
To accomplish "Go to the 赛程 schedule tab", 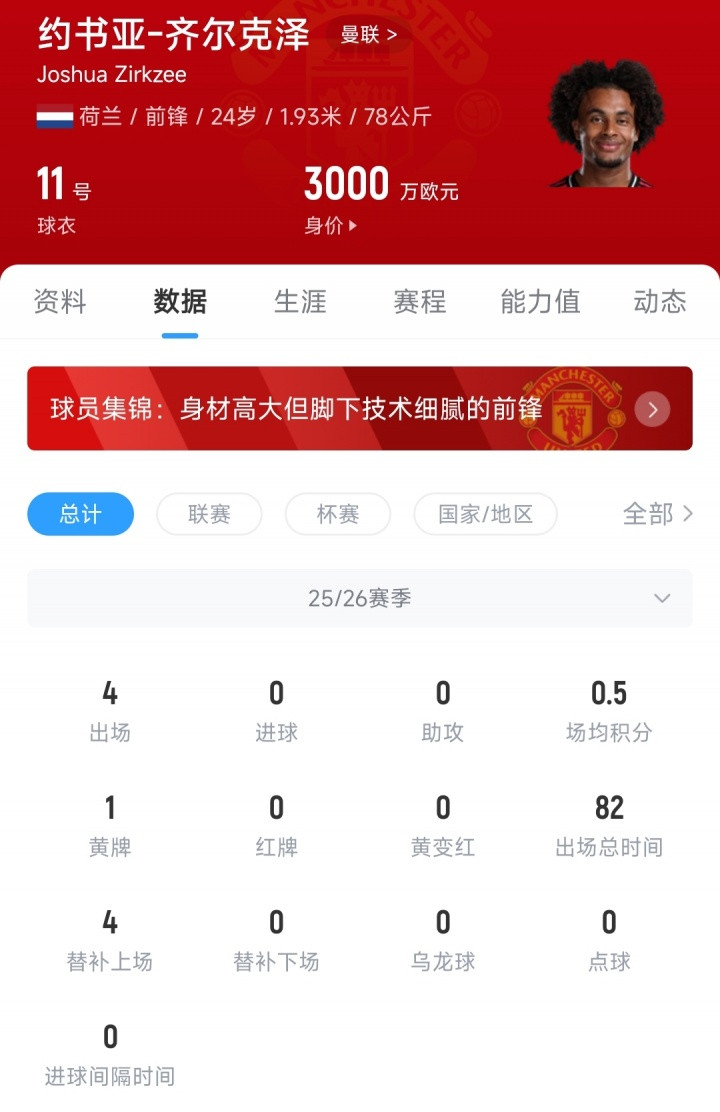I will pos(420,301).
